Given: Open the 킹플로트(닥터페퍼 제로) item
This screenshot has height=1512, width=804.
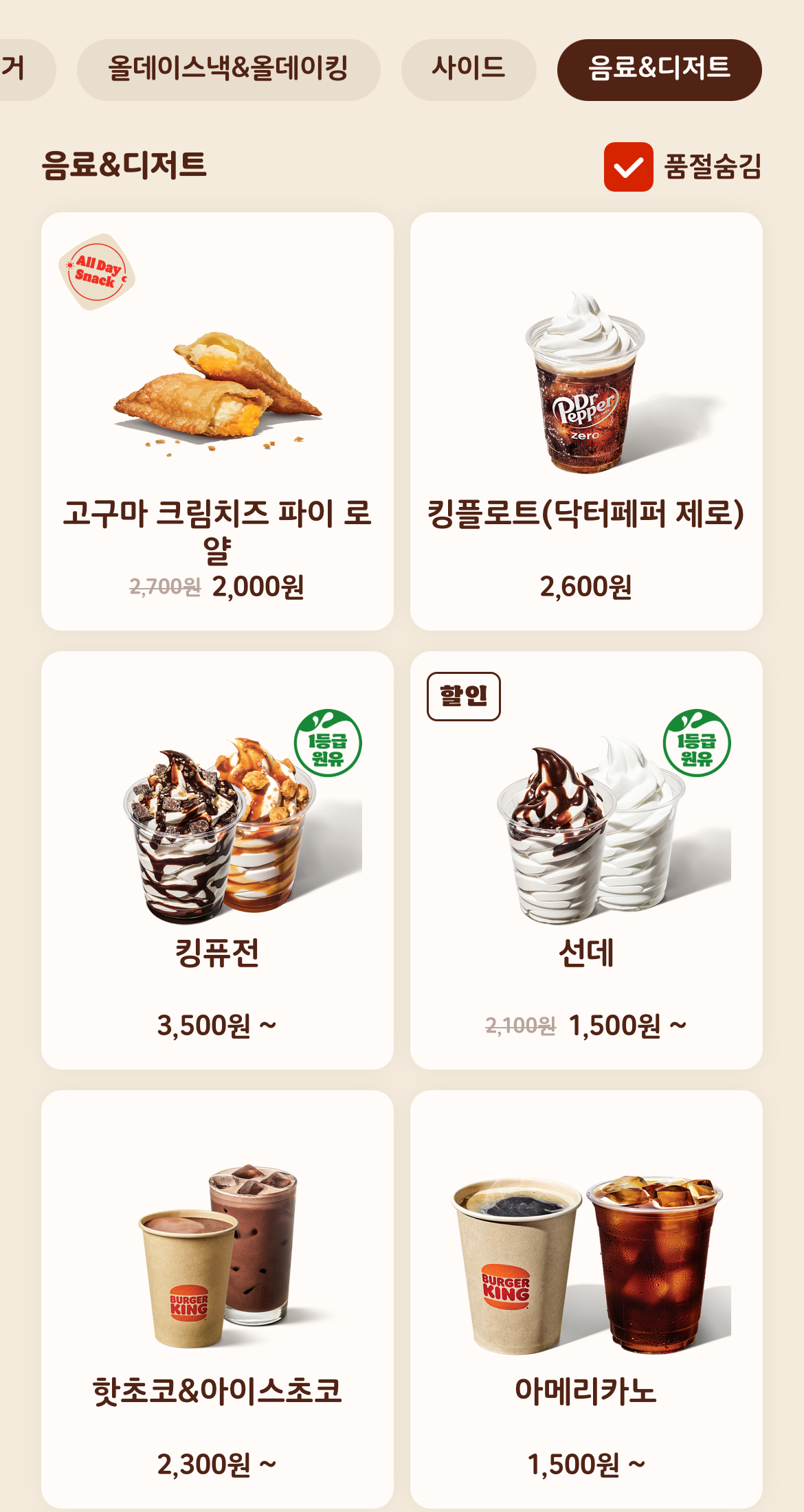Looking at the screenshot, I should (x=585, y=420).
